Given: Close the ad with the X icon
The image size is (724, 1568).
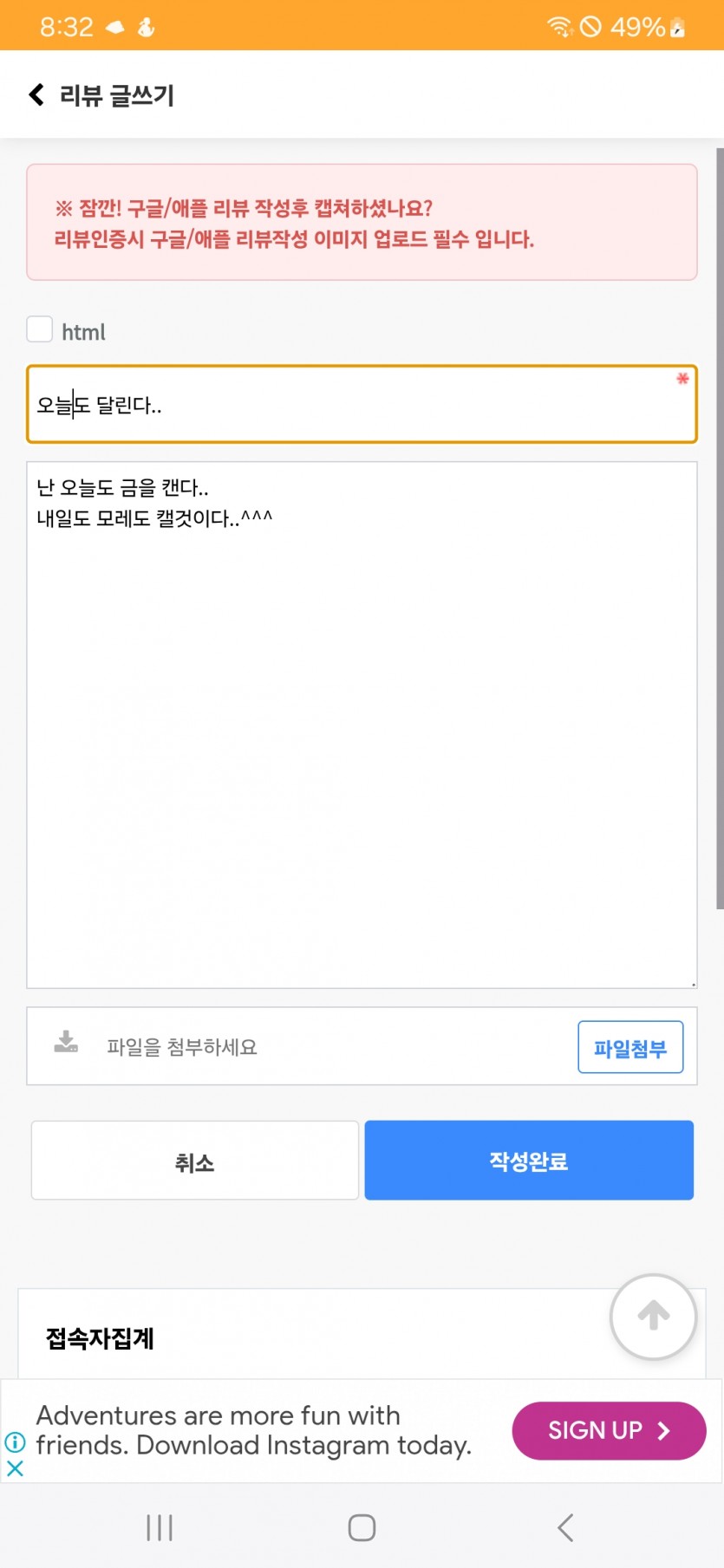Looking at the screenshot, I should point(15,1468).
